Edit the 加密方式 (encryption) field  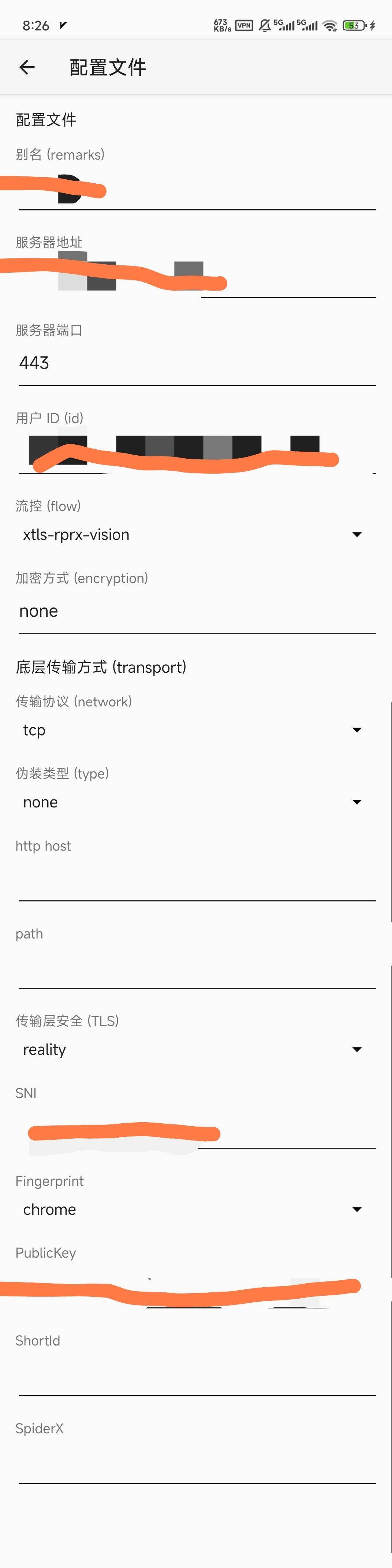[197, 611]
